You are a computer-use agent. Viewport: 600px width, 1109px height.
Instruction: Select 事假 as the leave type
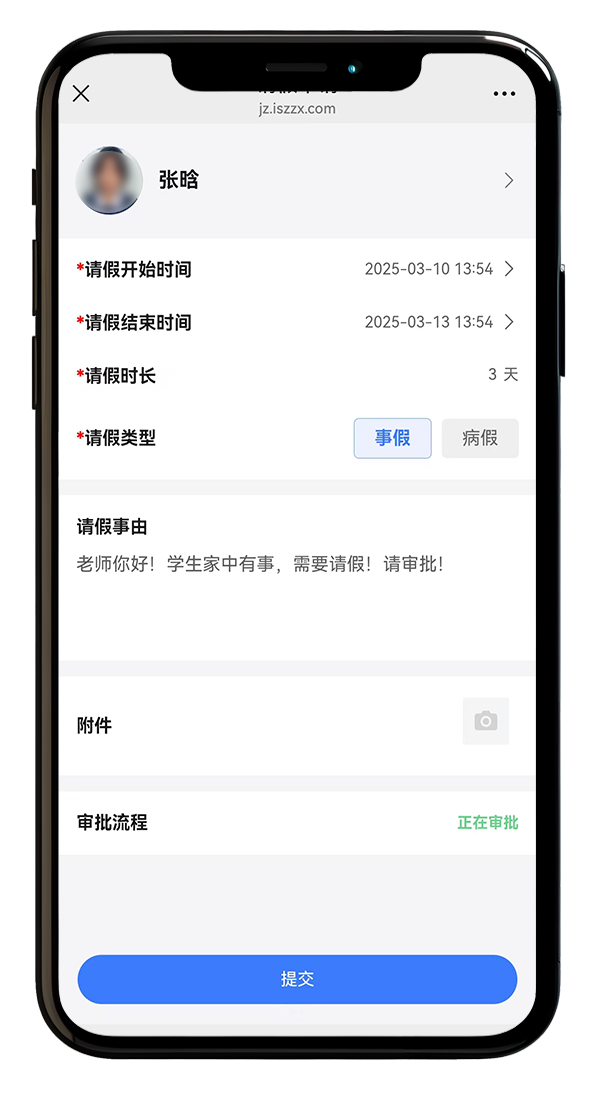[x=392, y=438]
